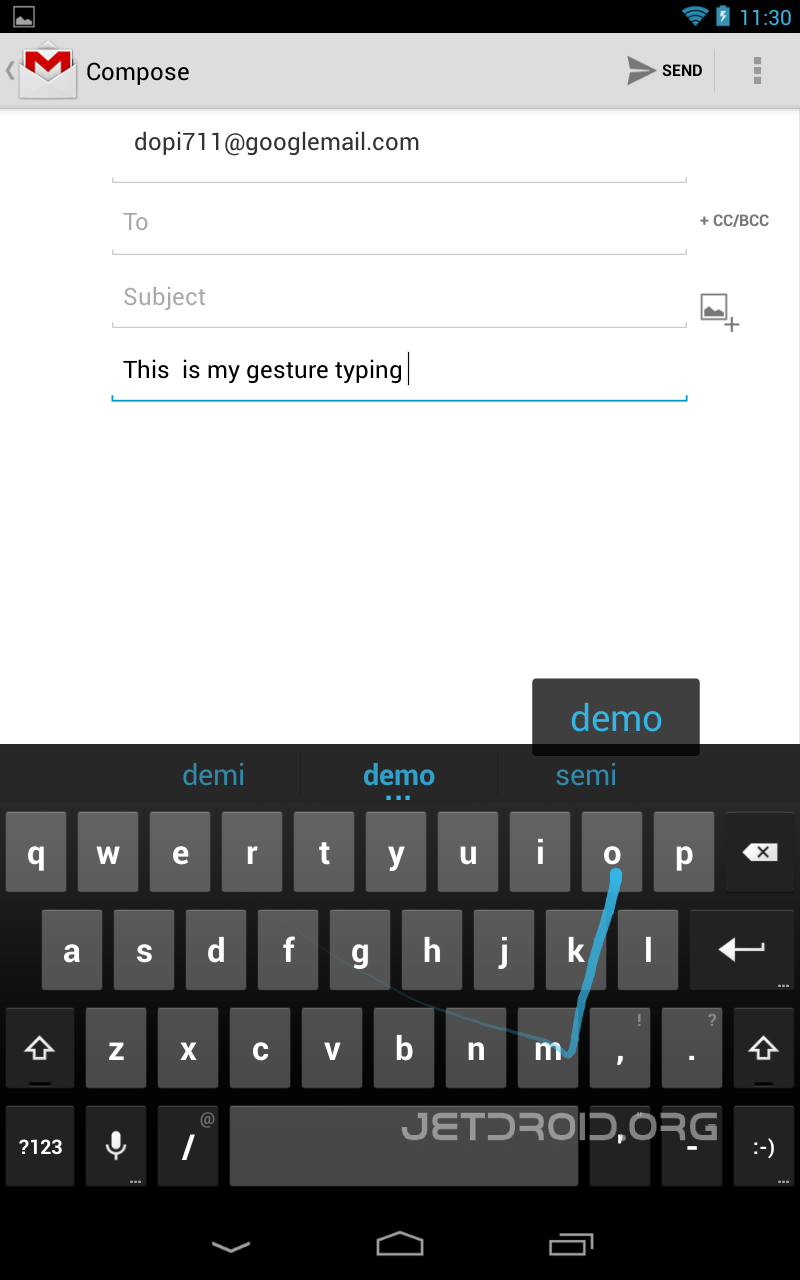Go back via the Gmail icon

(x=44, y=70)
